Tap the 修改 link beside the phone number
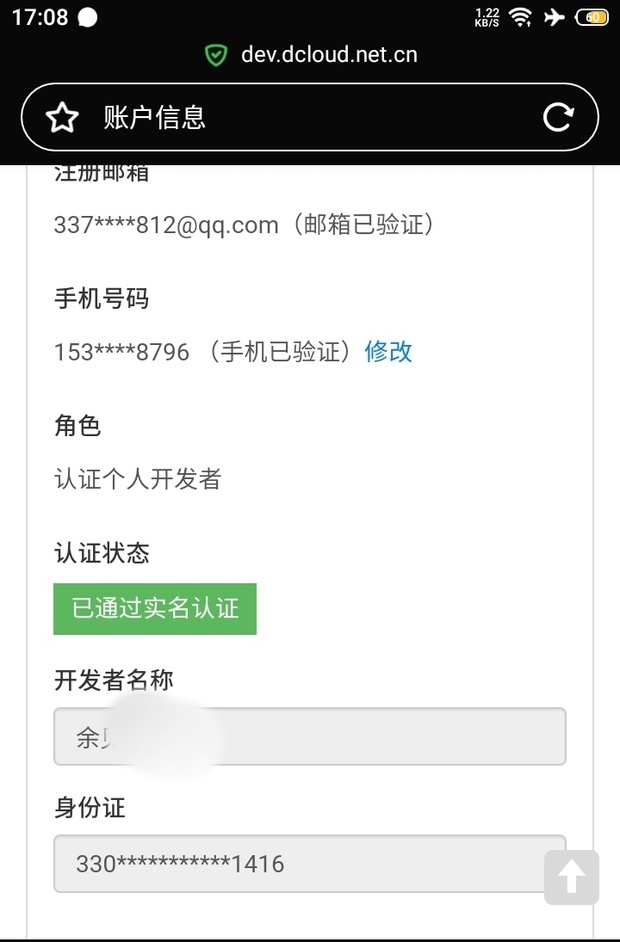The height and width of the screenshot is (942, 620). [389, 351]
